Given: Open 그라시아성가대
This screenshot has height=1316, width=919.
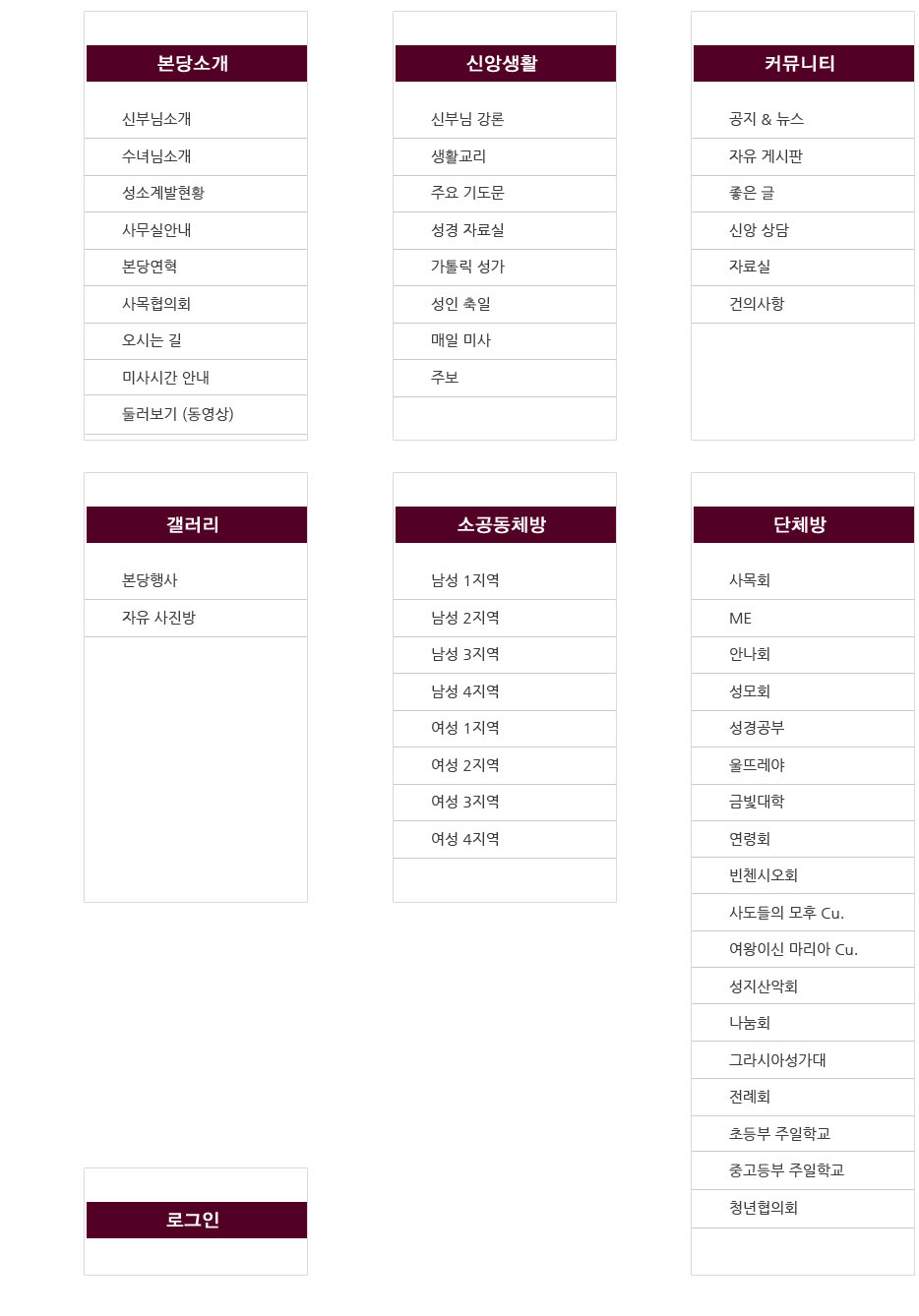Looking at the screenshot, I should click(777, 1060).
